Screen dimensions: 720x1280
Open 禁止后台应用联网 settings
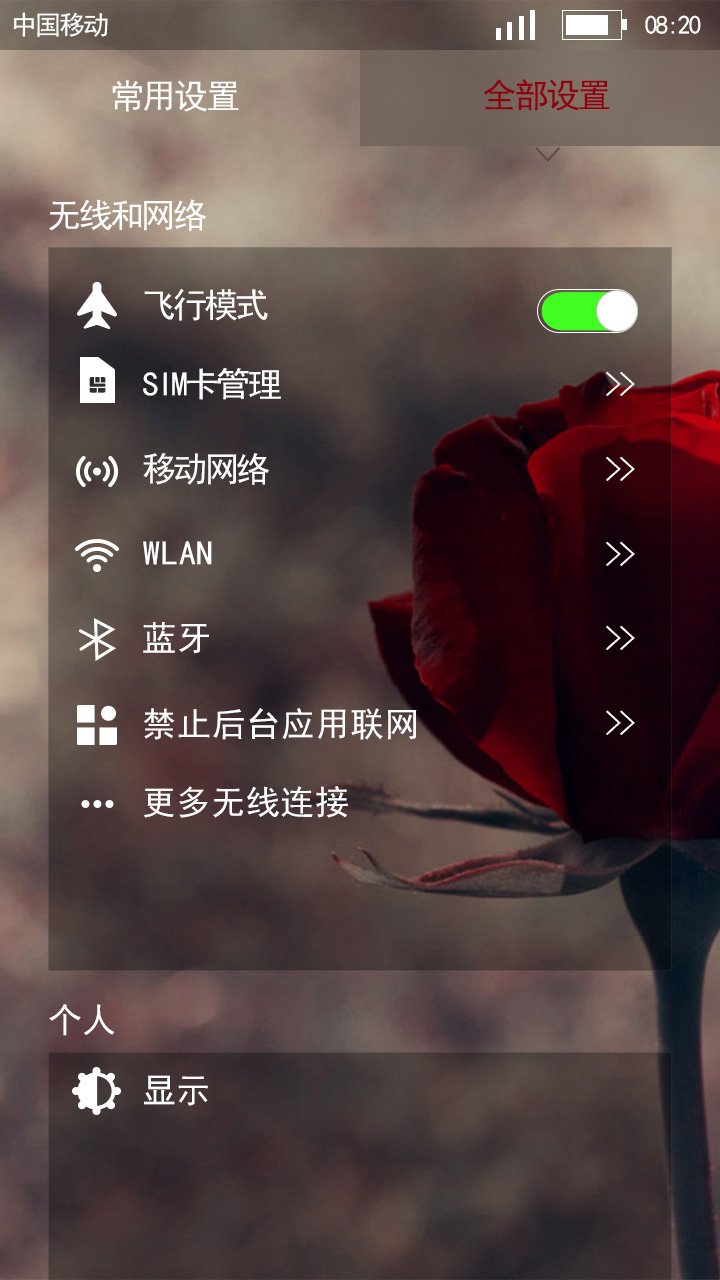(x=360, y=723)
